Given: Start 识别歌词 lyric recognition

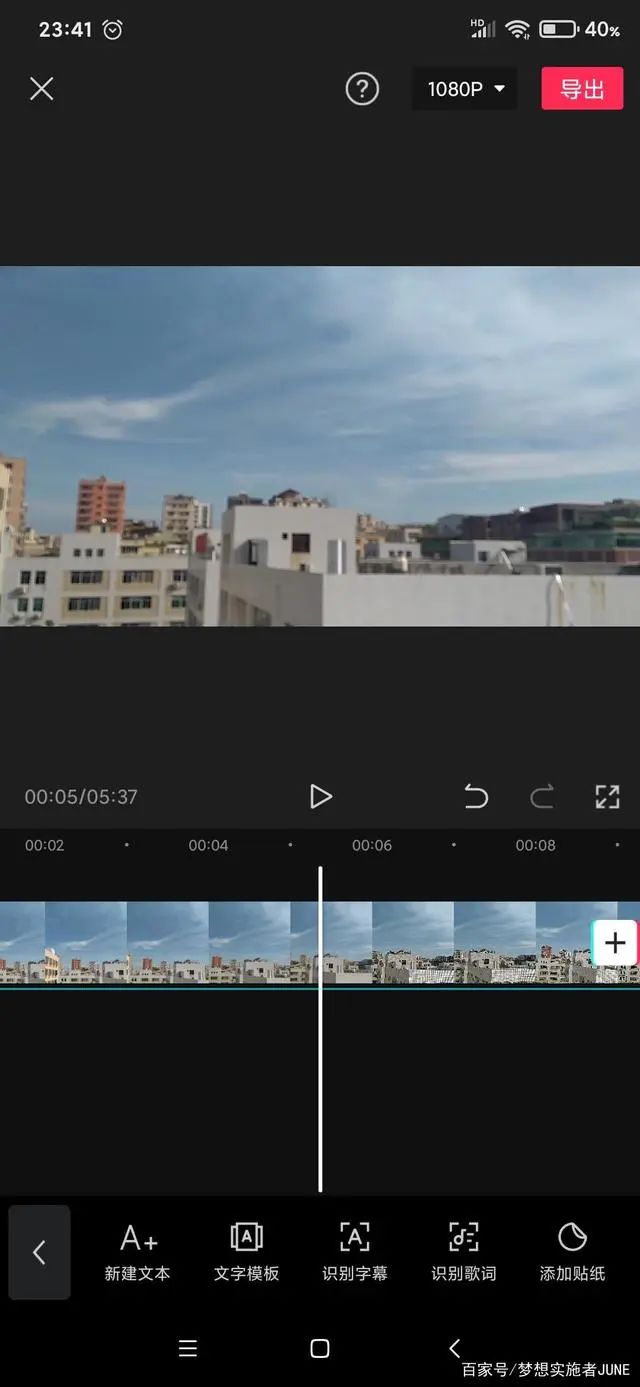Looking at the screenshot, I should click(463, 1251).
